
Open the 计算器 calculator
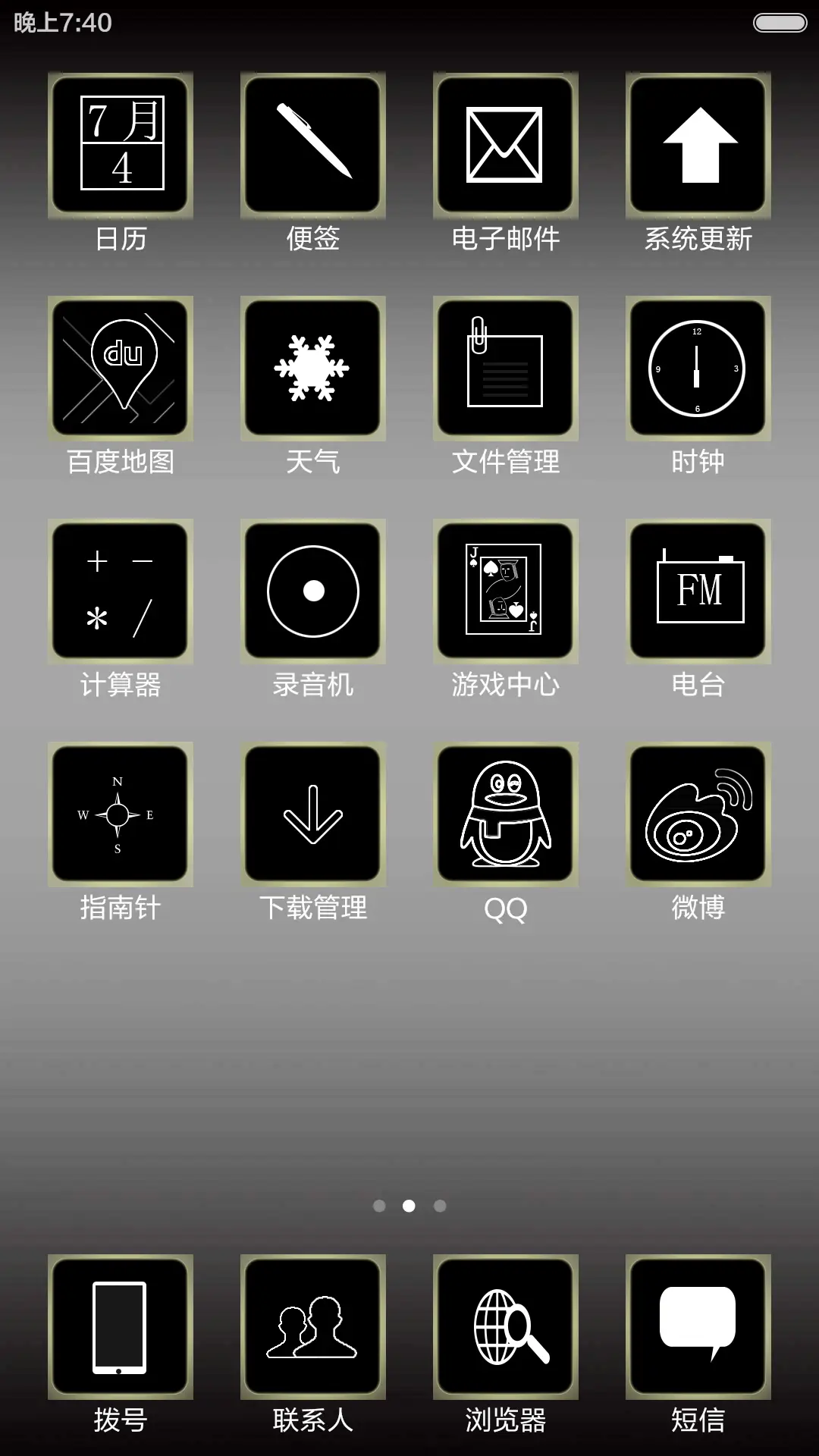pyautogui.click(x=120, y=590)
